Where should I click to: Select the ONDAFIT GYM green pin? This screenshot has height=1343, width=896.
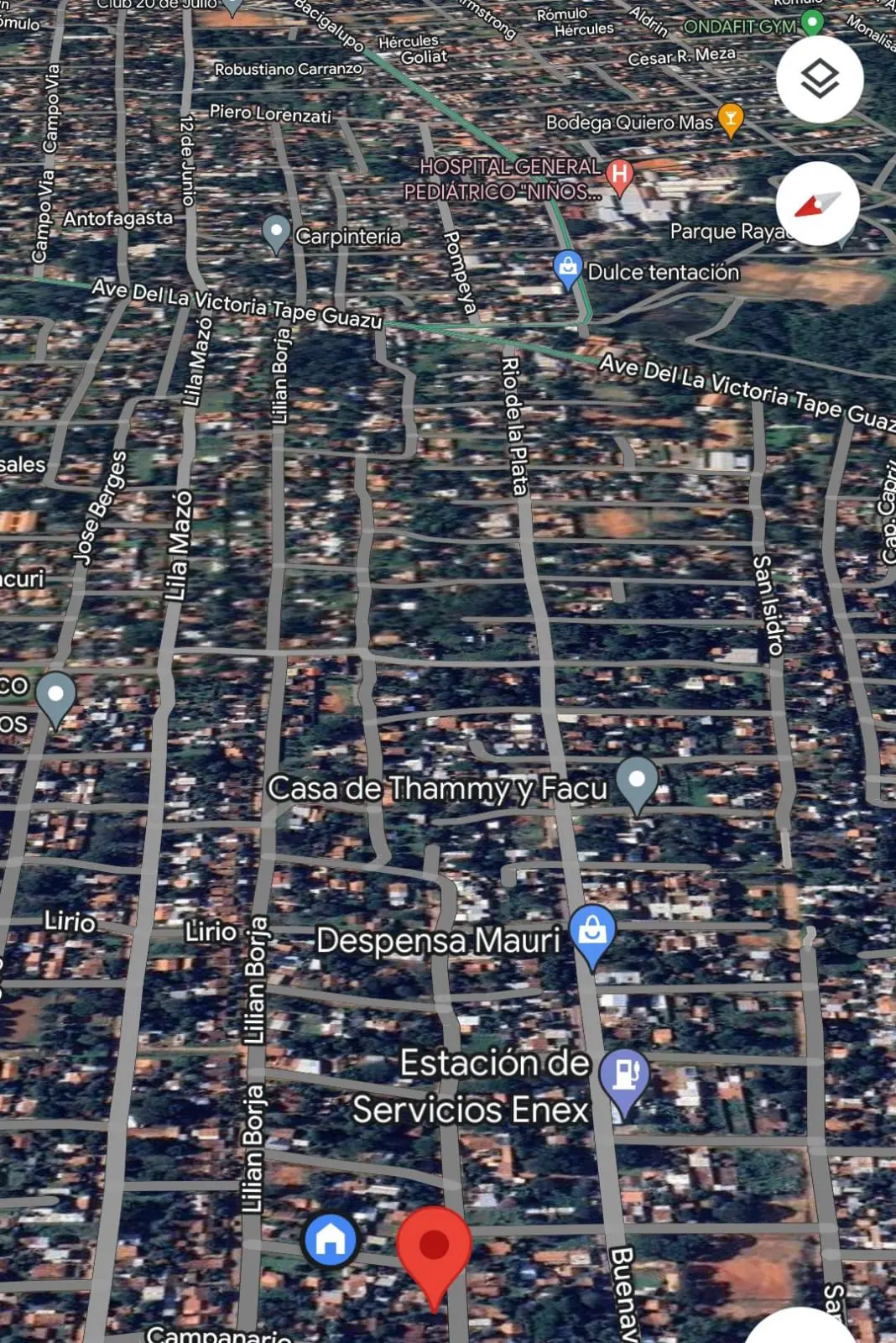pos(811,21)
